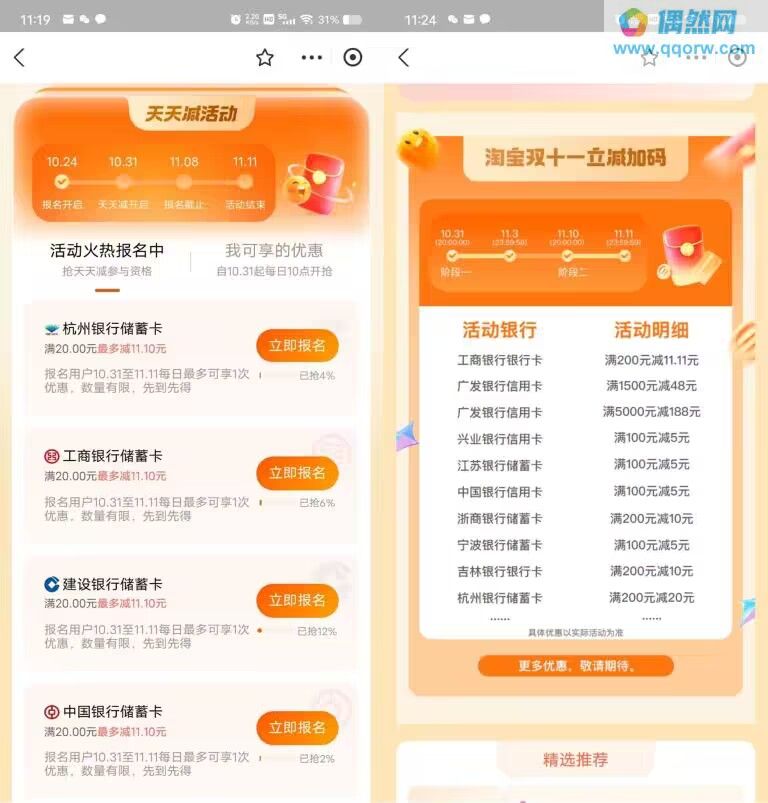Tap 立即报名 for 工商银行储蓄卡
Viewport: 768px width, 803px height.
click(x=297, y=473)
